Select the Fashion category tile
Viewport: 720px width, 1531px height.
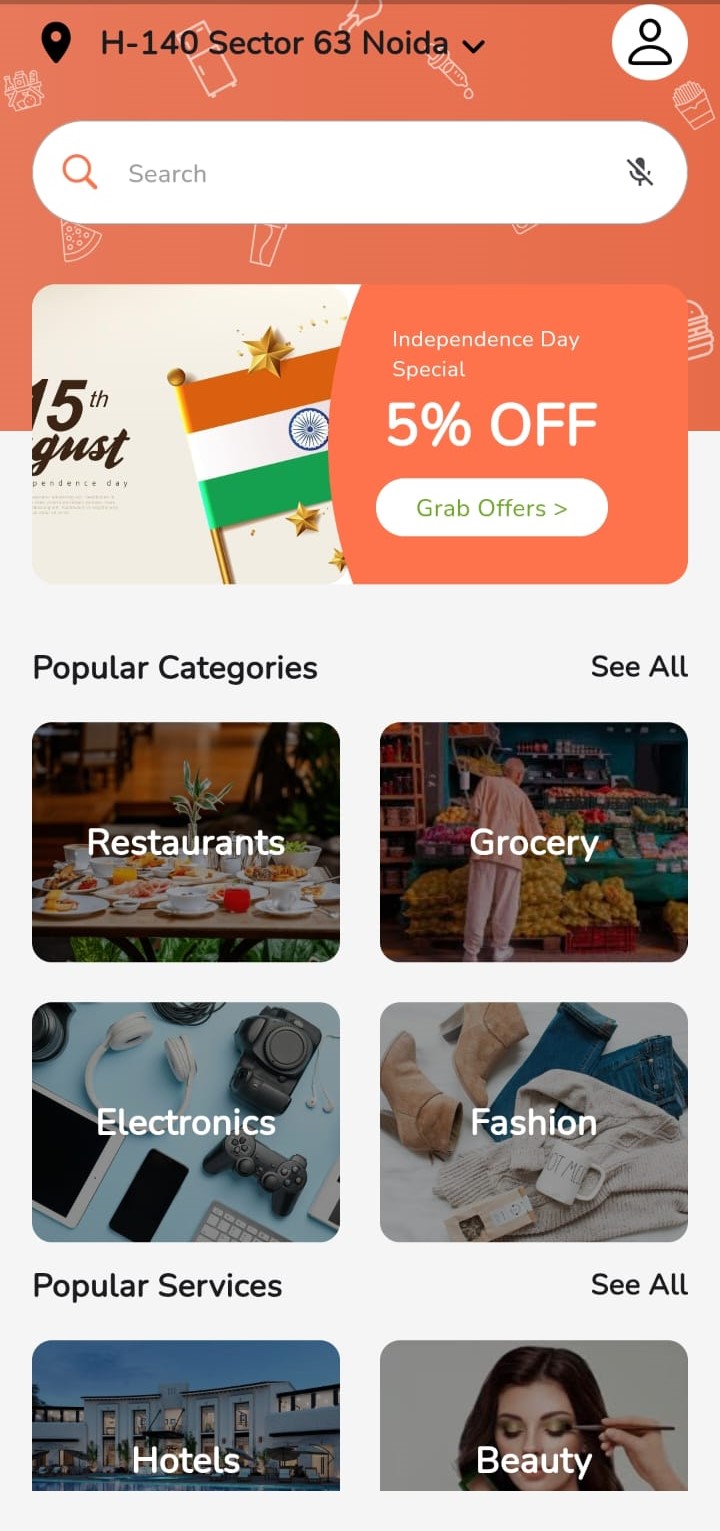533,1121
